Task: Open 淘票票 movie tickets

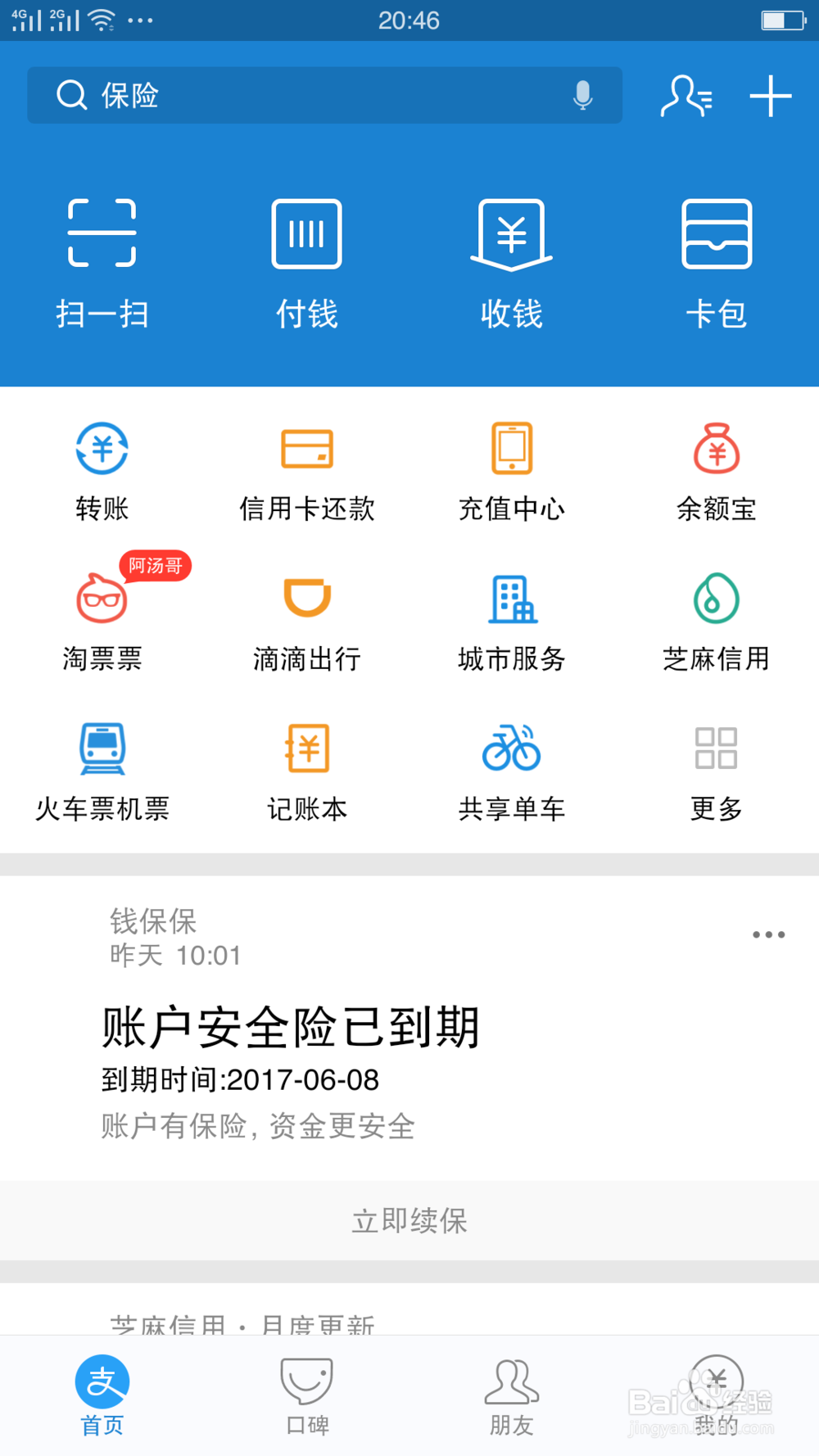Action: [102, 622]
